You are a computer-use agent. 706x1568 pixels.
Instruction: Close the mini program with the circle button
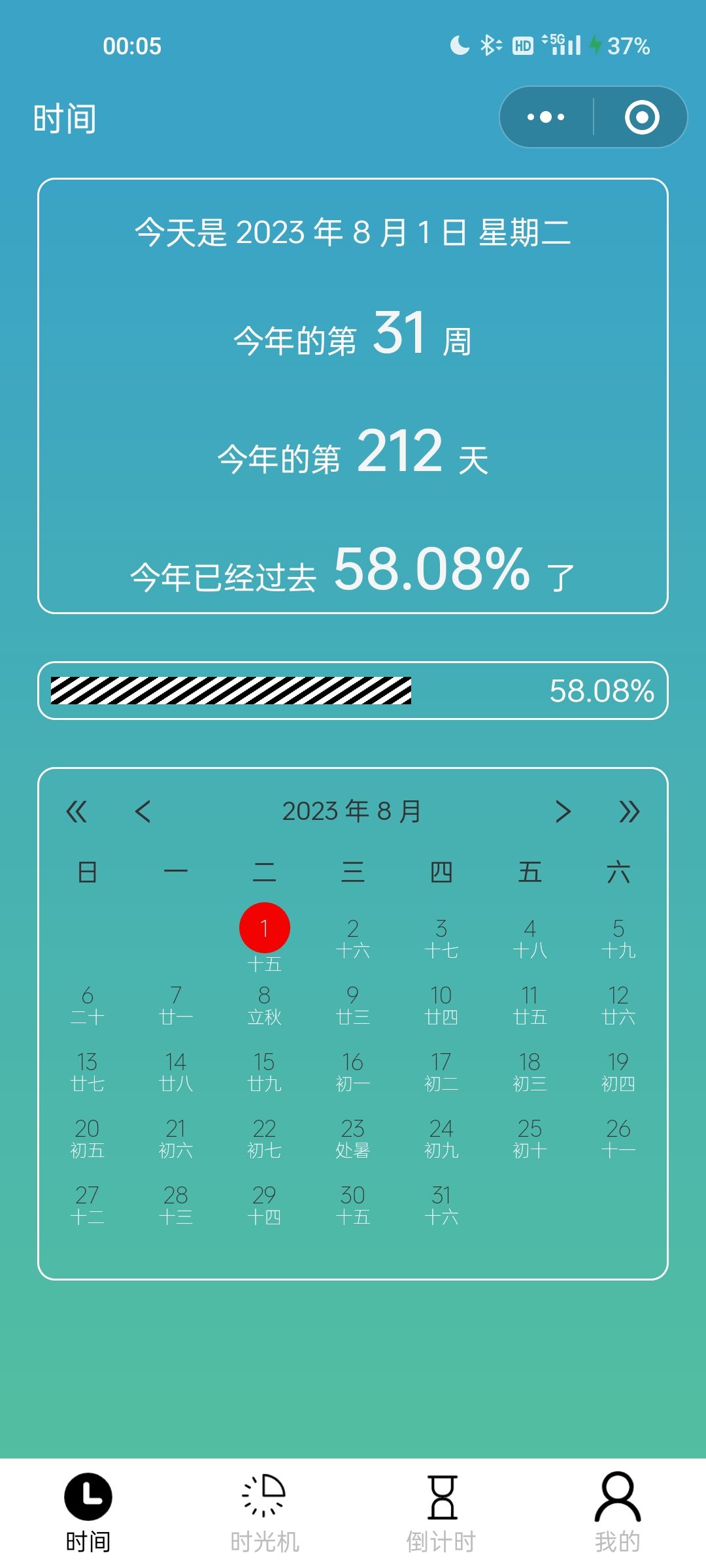point(642,118)
